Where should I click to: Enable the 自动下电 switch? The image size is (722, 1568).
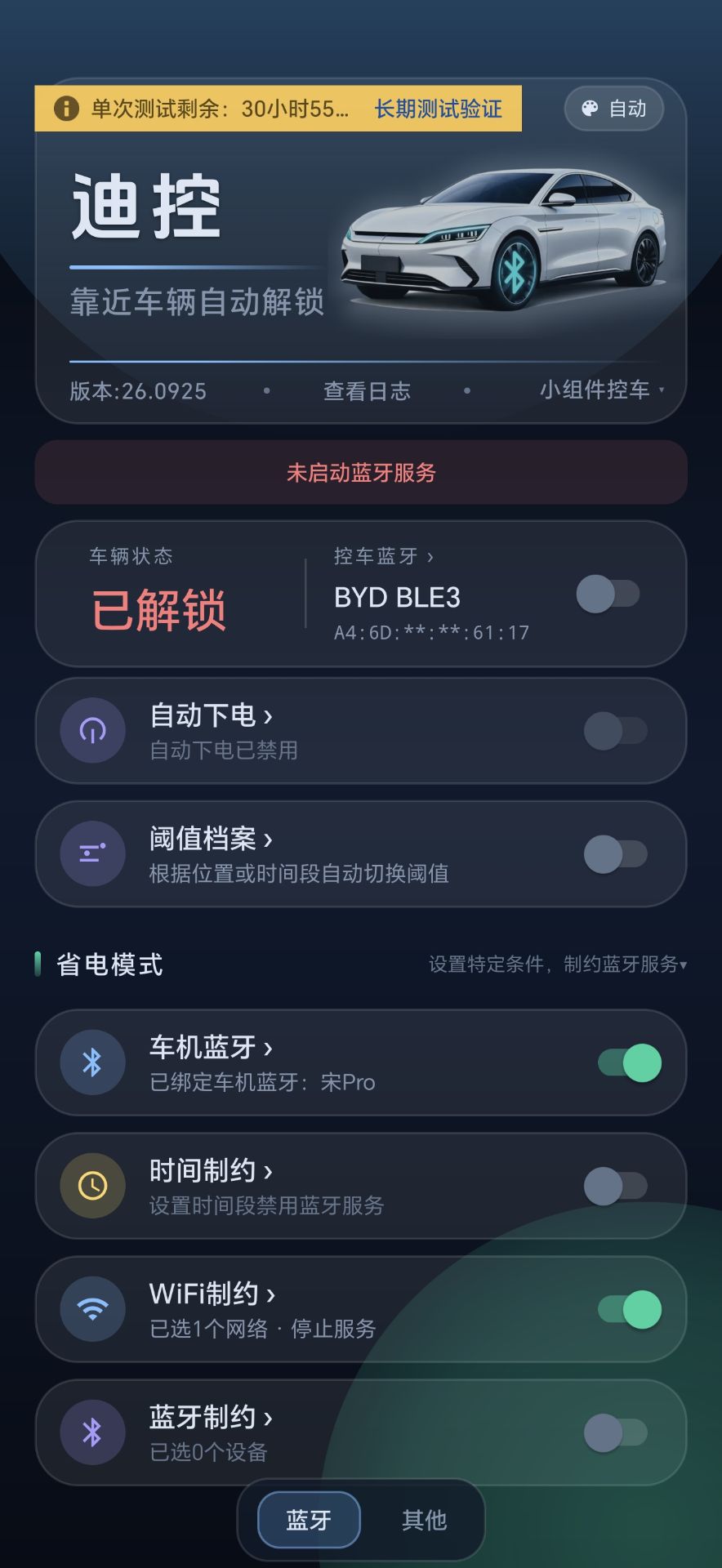(x=616, y=731)
